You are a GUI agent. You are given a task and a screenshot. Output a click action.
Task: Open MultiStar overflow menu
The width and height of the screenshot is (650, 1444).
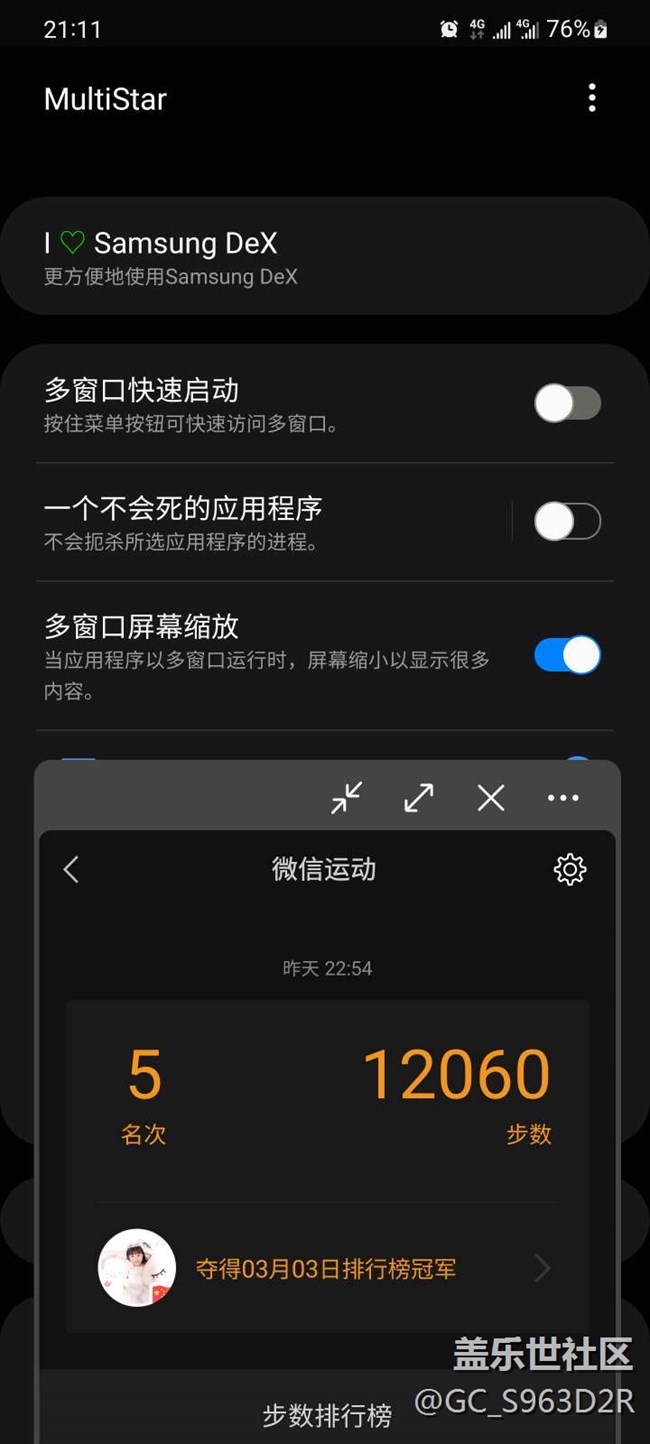click(x=592, y=98)
